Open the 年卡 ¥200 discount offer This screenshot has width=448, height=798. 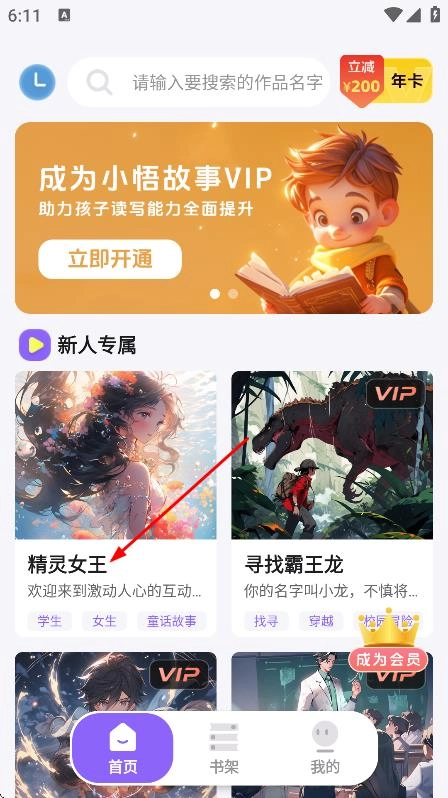point(386,81)
